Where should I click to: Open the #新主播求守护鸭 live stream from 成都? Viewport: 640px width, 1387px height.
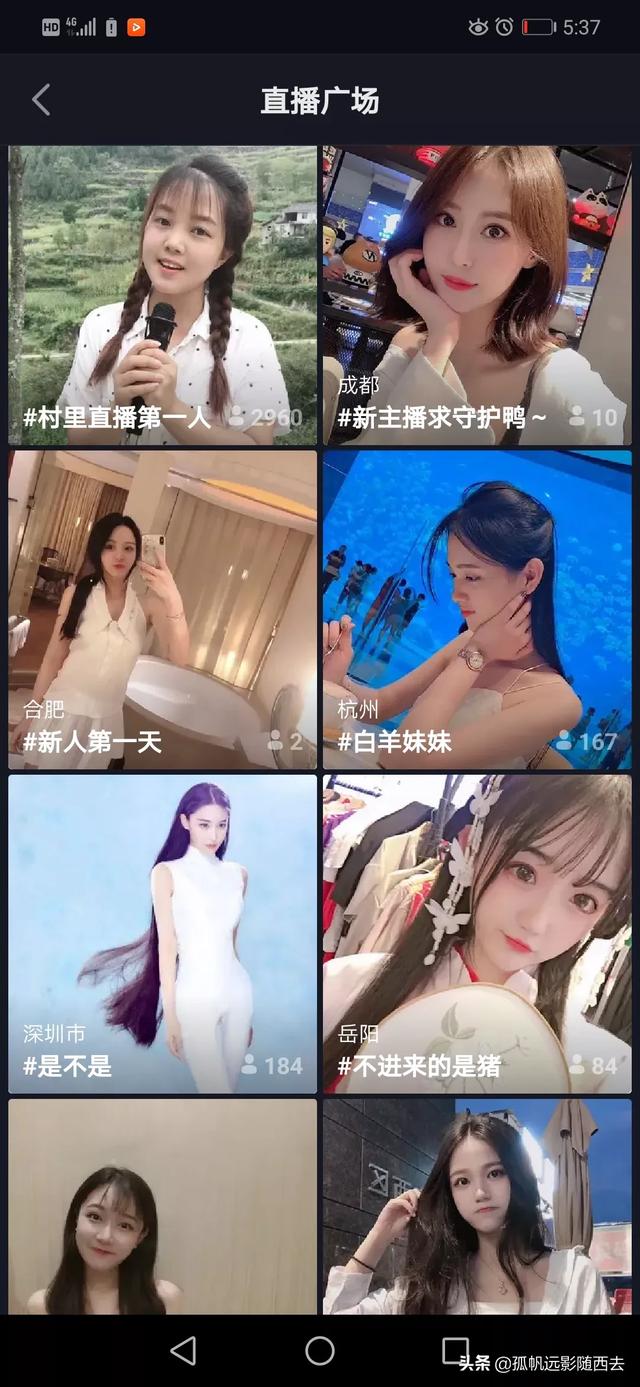point(477,296)
